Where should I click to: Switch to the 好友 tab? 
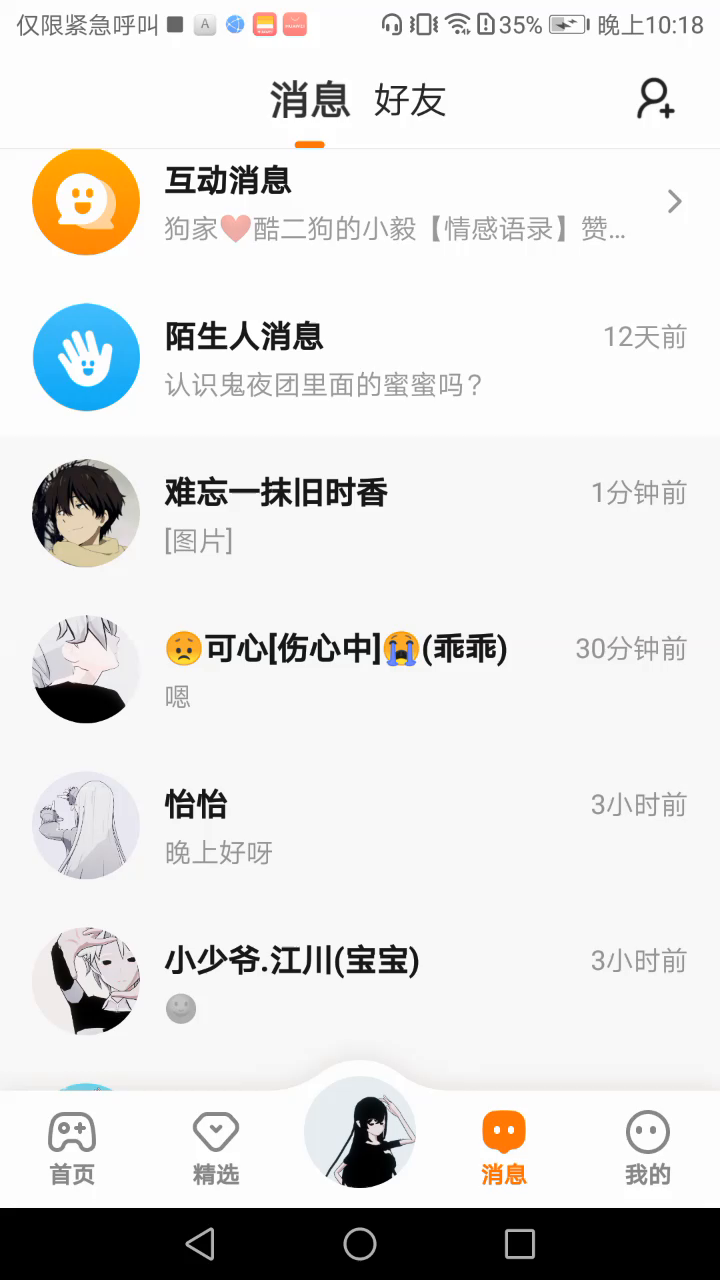click(409, 100)
